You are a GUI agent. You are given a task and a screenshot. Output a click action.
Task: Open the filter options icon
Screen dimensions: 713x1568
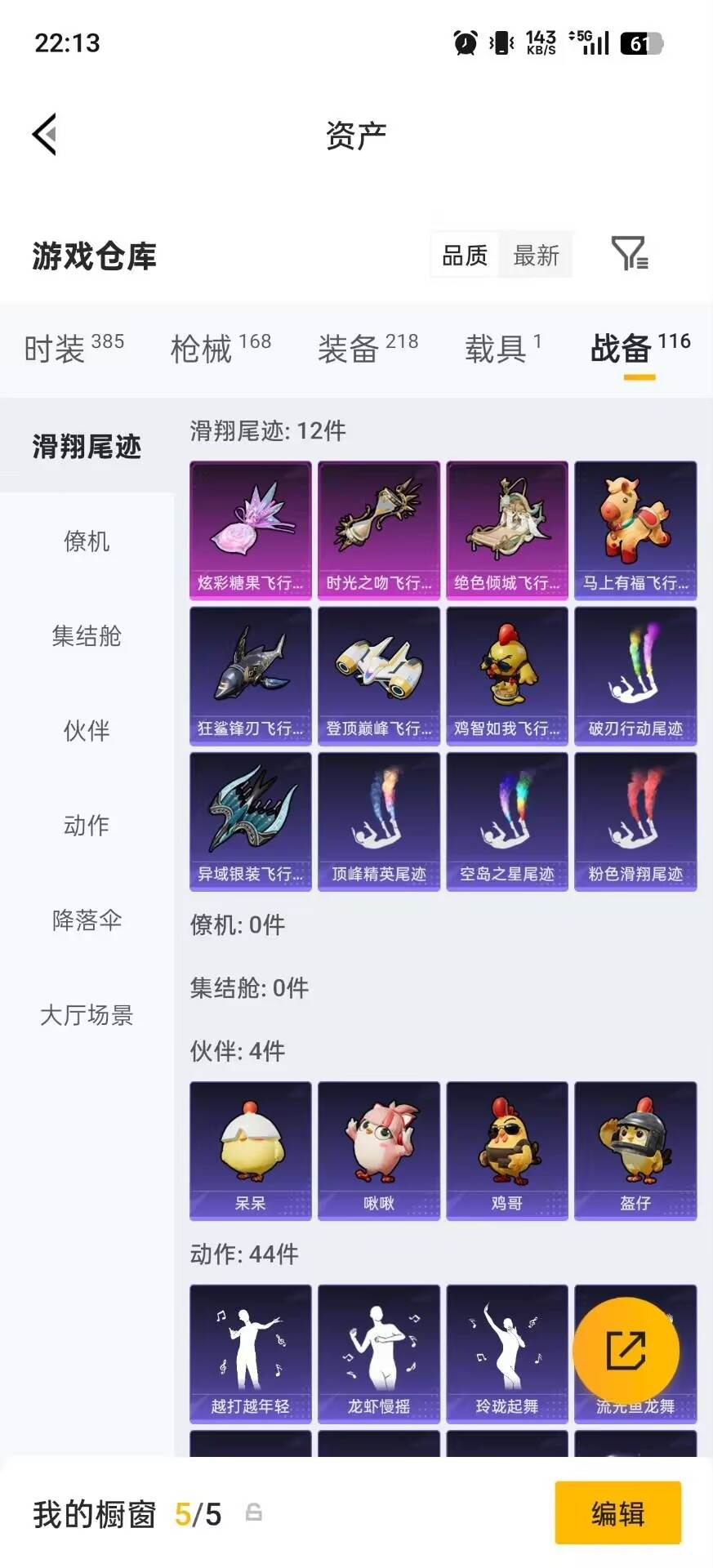point(630,255)
